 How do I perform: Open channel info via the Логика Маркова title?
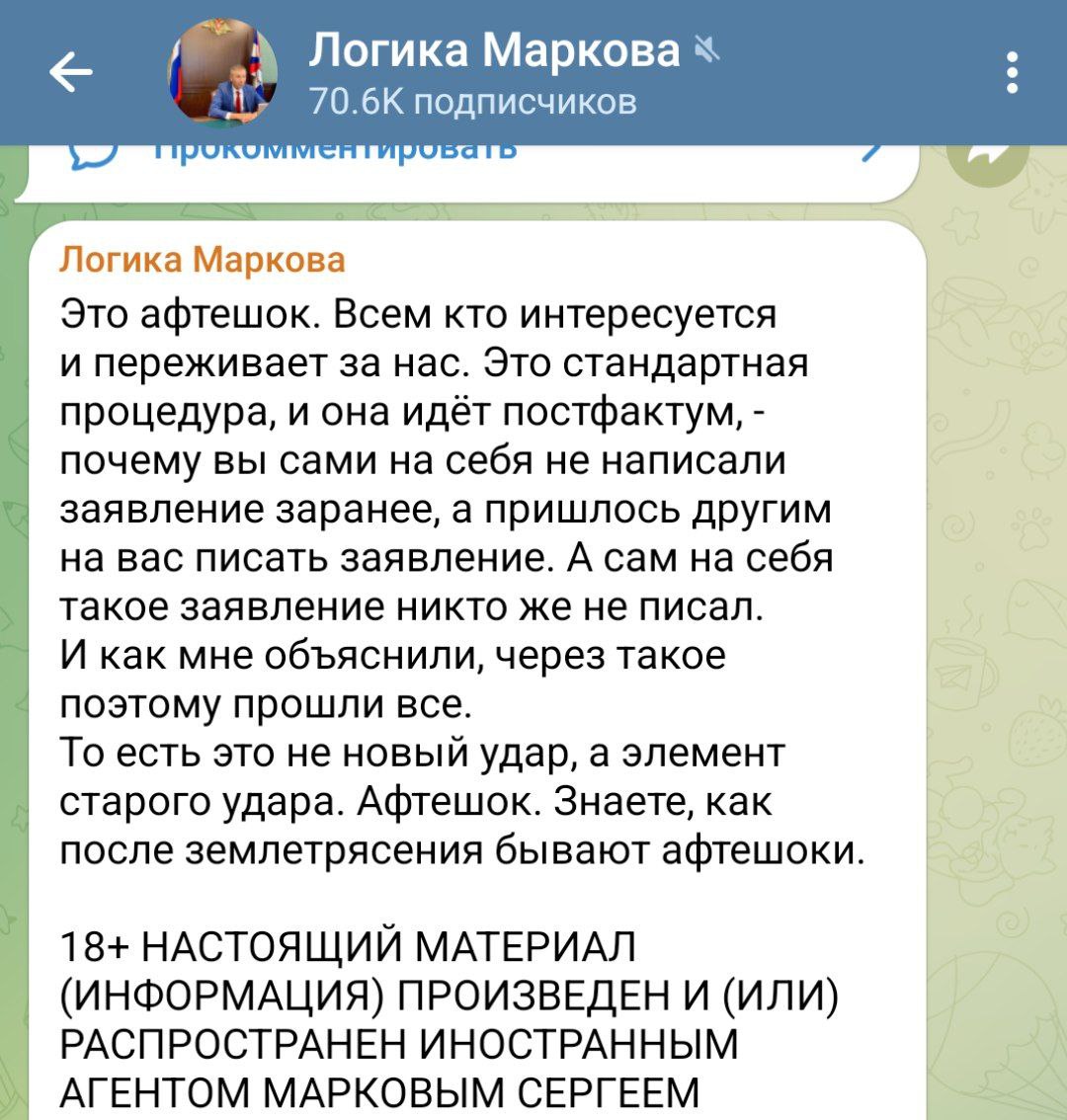click(x=494, y=51)
